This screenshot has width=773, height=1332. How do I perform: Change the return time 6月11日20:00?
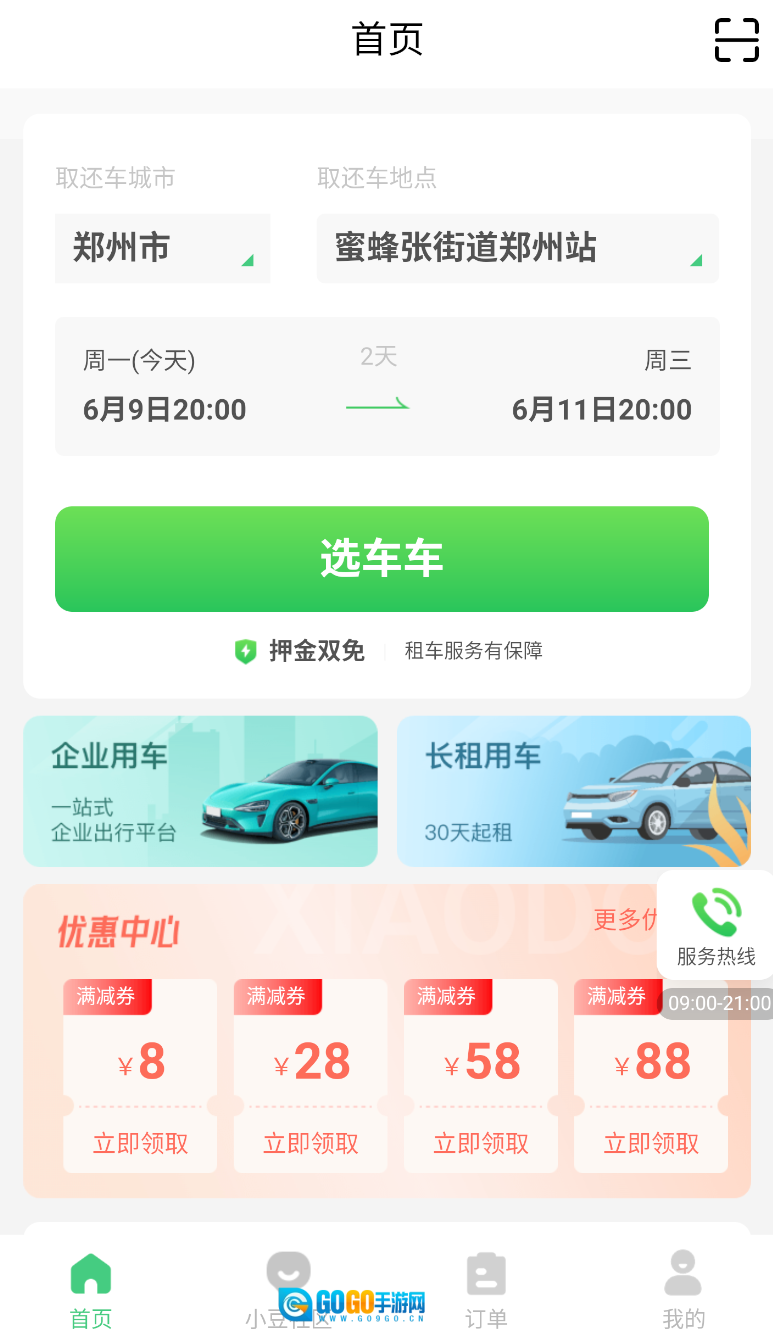click(x=602, y=409)
